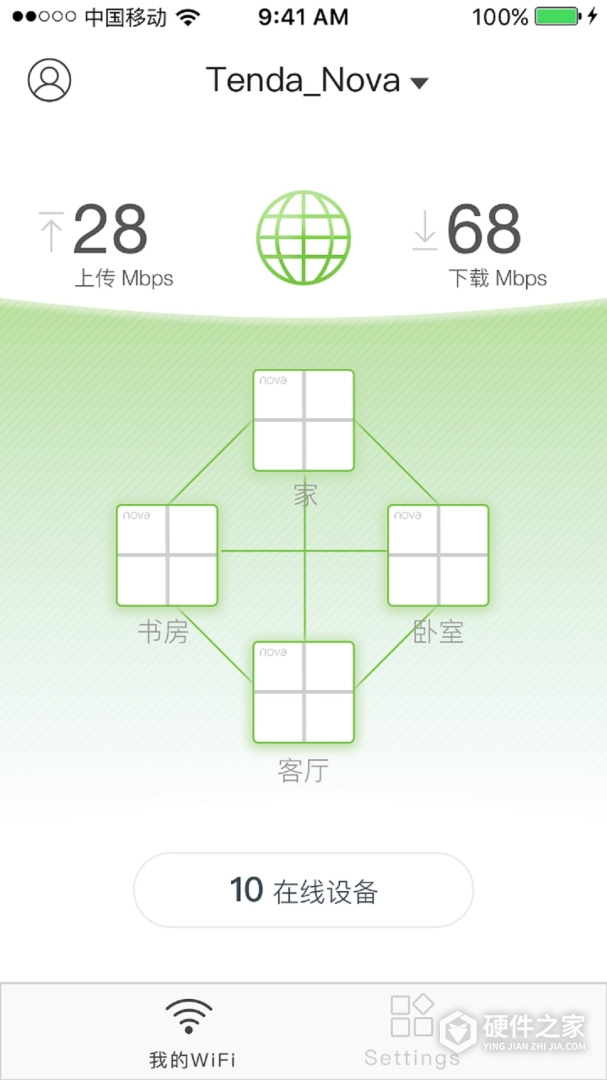Open the 家 nova node
The width and height of the screenshot is (607, 1080).
(x=303, y=420)
